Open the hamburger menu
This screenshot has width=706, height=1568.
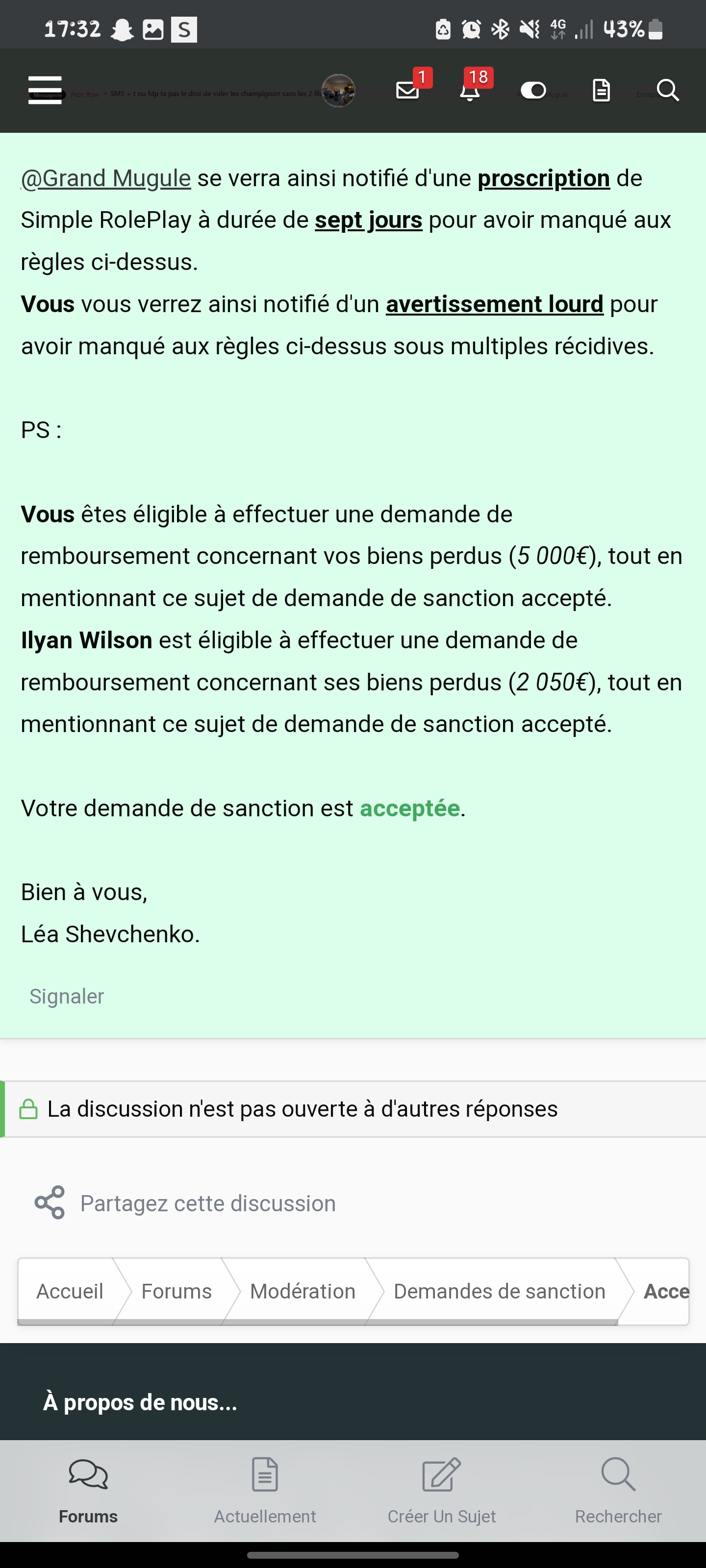pyautogui.click(x=45, y=90)
